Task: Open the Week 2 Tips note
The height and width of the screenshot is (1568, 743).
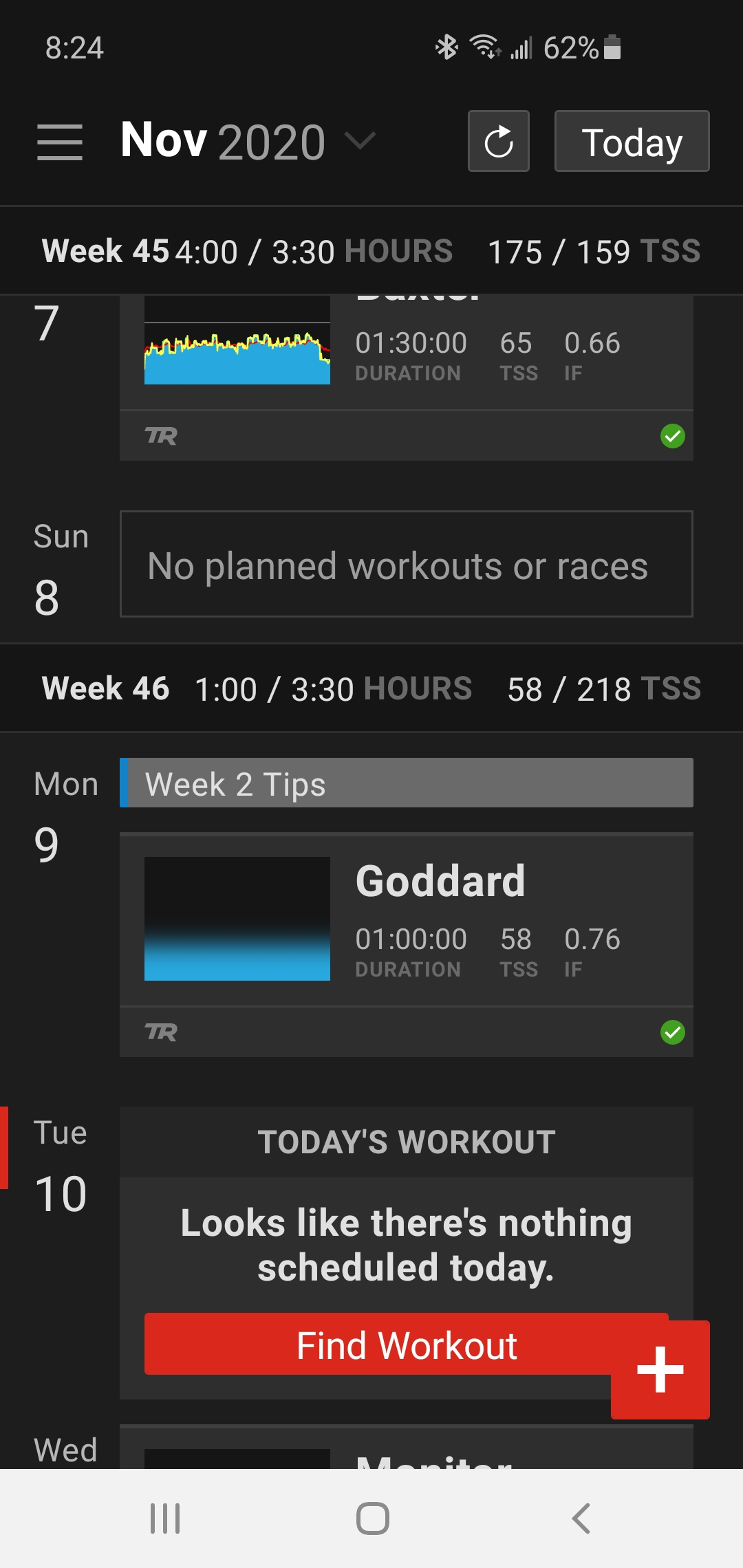Action: pyautogui.click(x=407, y=783)
